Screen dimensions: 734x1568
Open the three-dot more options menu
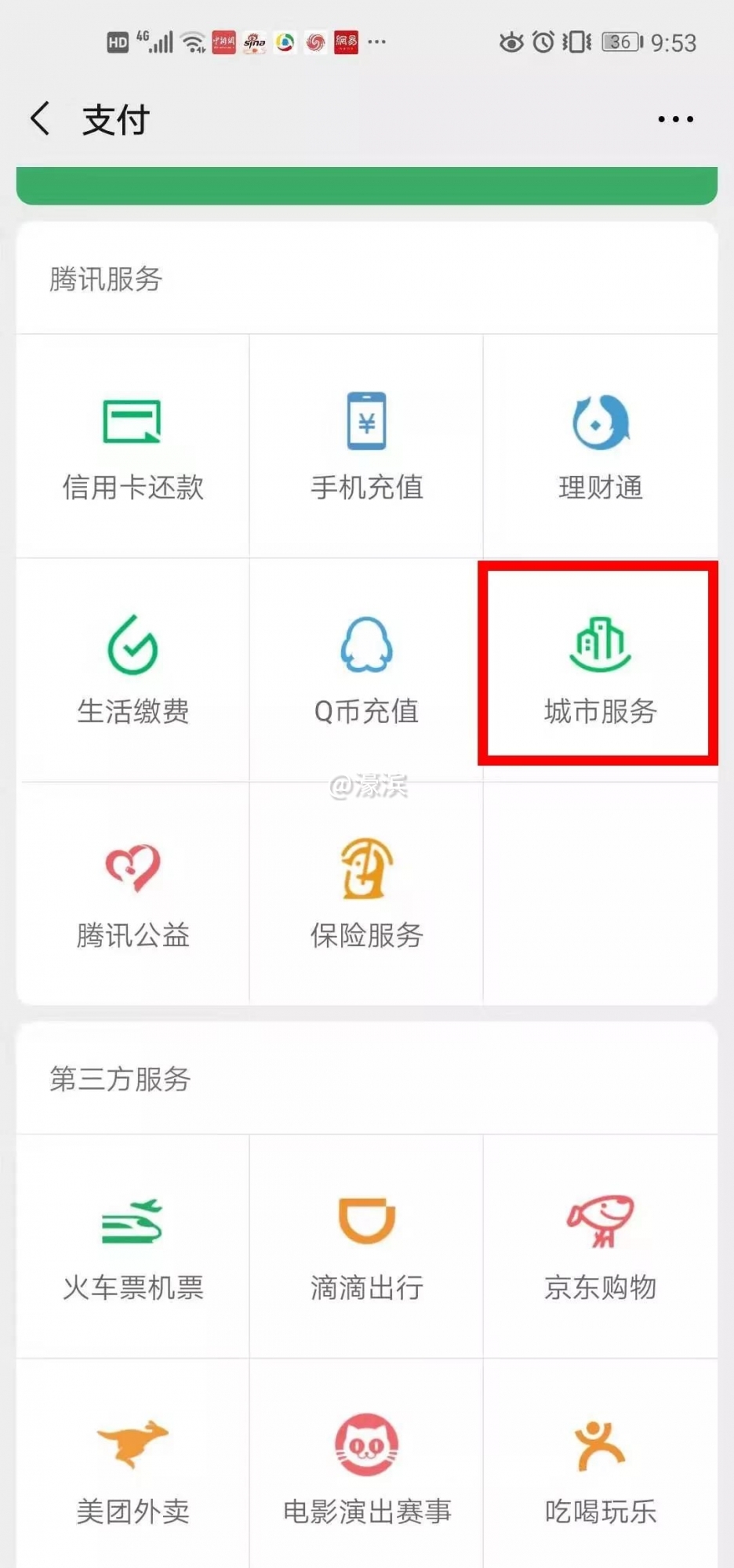[x=676, y=118]
